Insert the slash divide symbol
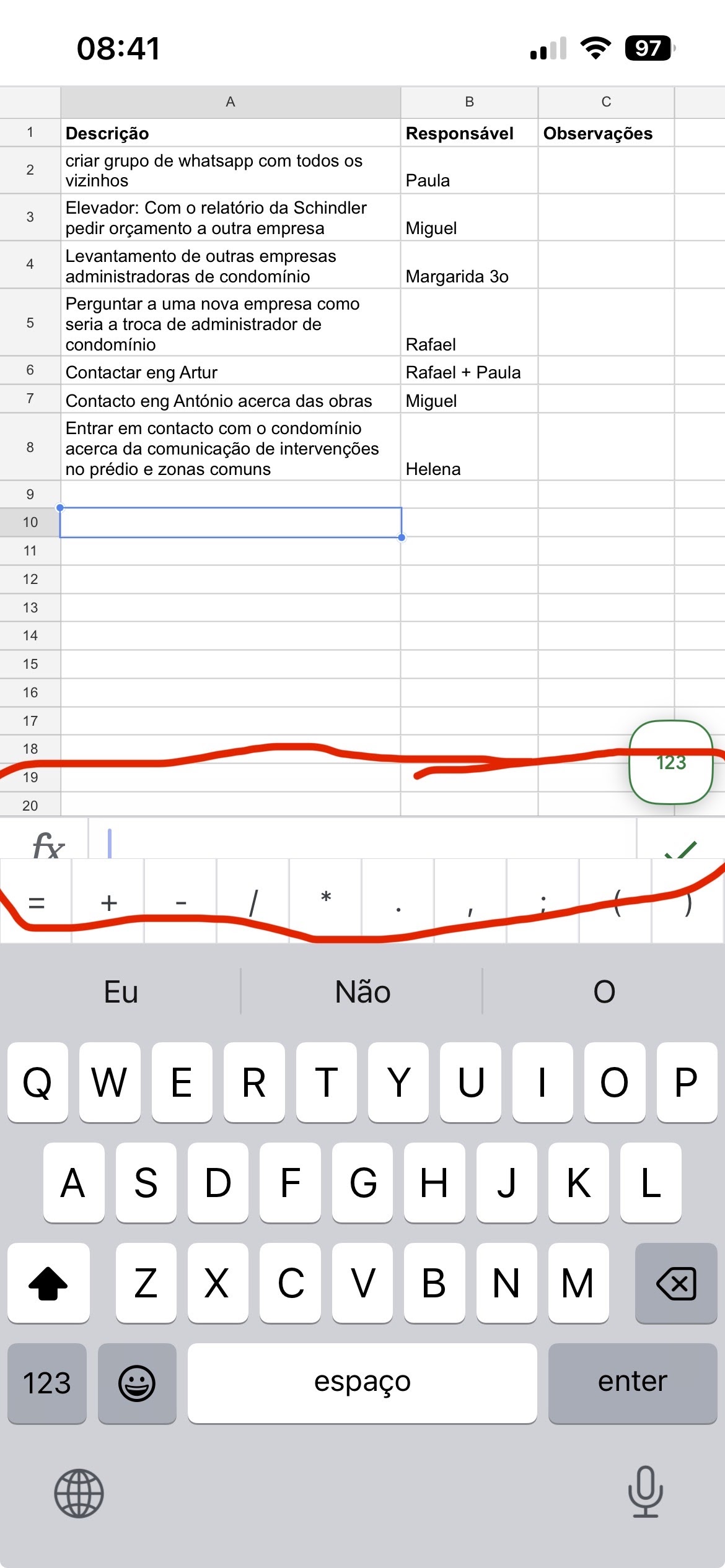The image size is (725, 1568). coord(253,902)
